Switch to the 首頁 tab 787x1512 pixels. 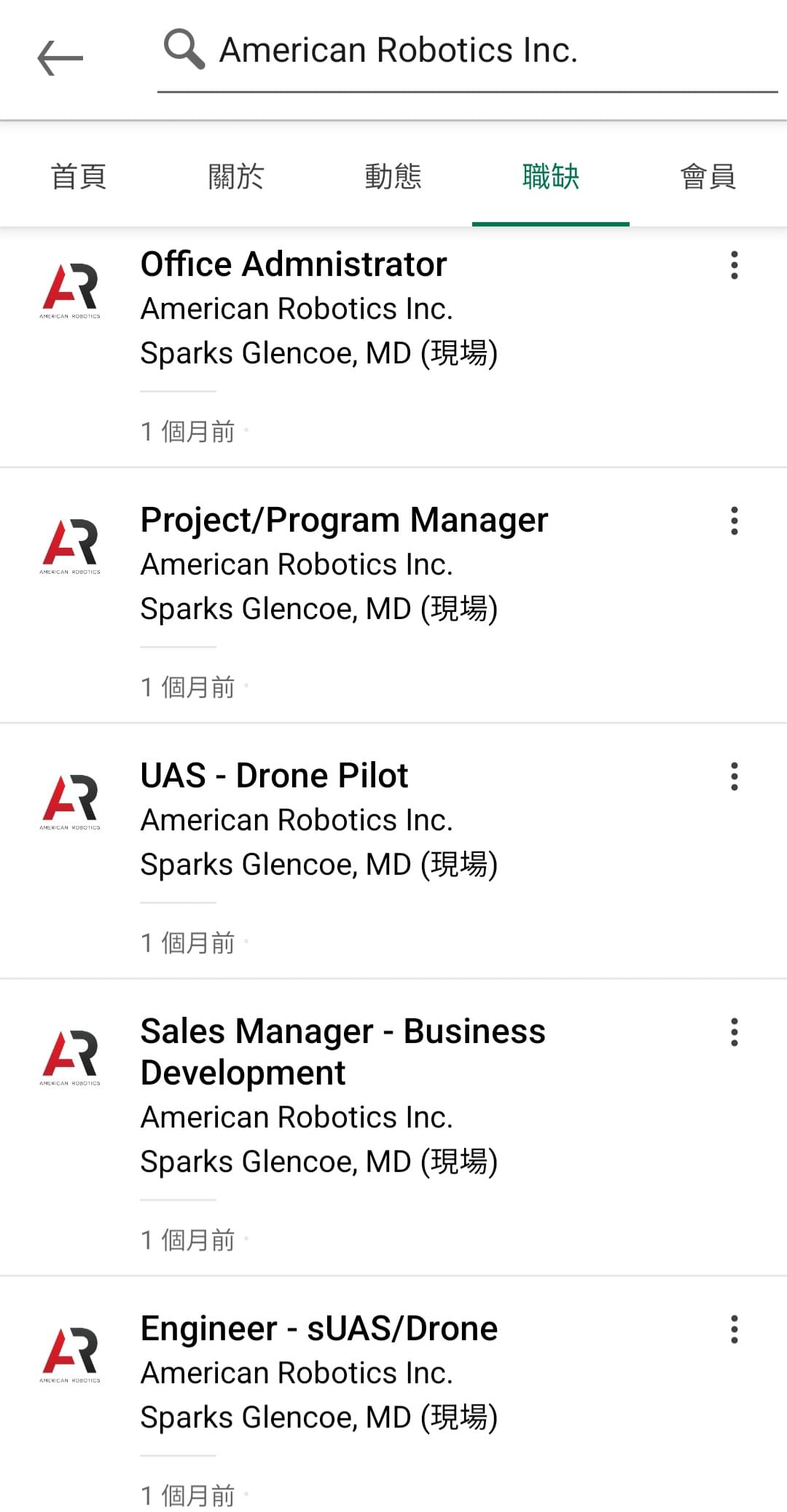coord(79,176)
